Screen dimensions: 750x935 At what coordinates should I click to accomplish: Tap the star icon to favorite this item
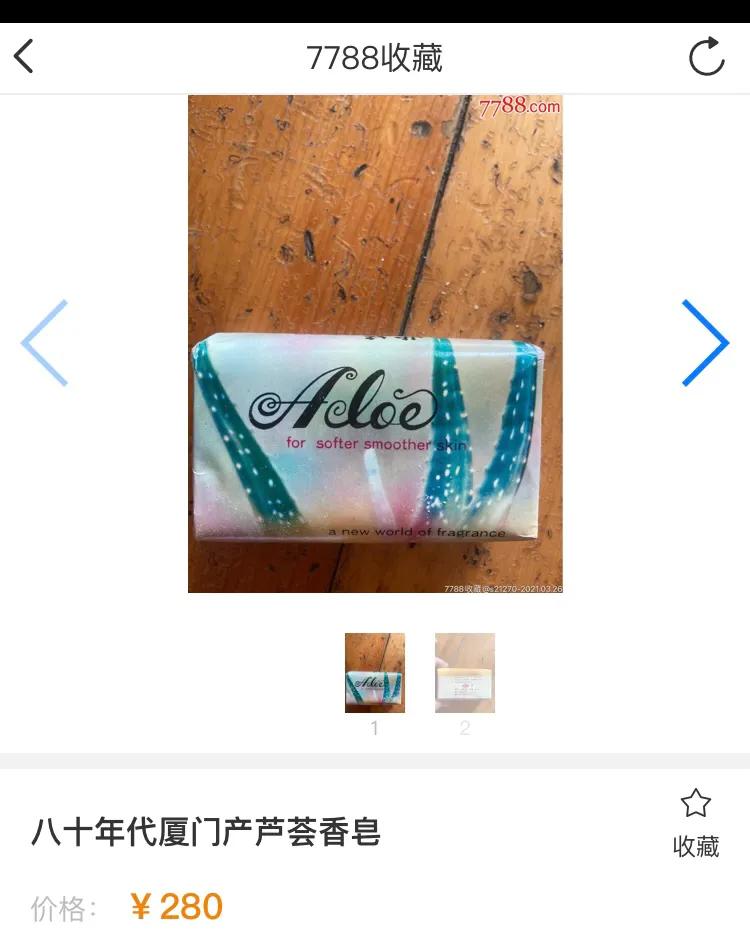(x=697, y=802)
